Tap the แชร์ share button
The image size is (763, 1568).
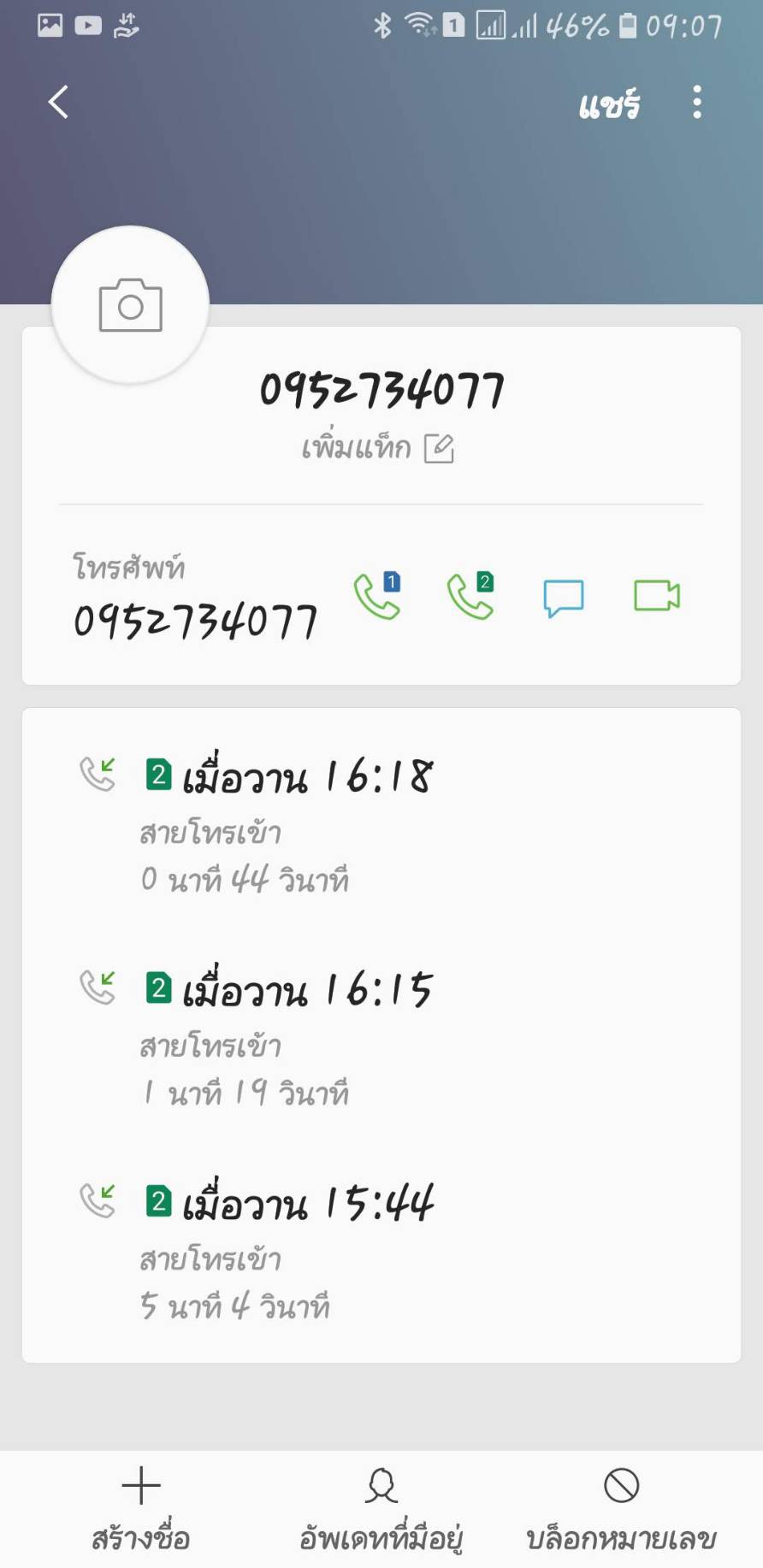click(x=609, y=105)
